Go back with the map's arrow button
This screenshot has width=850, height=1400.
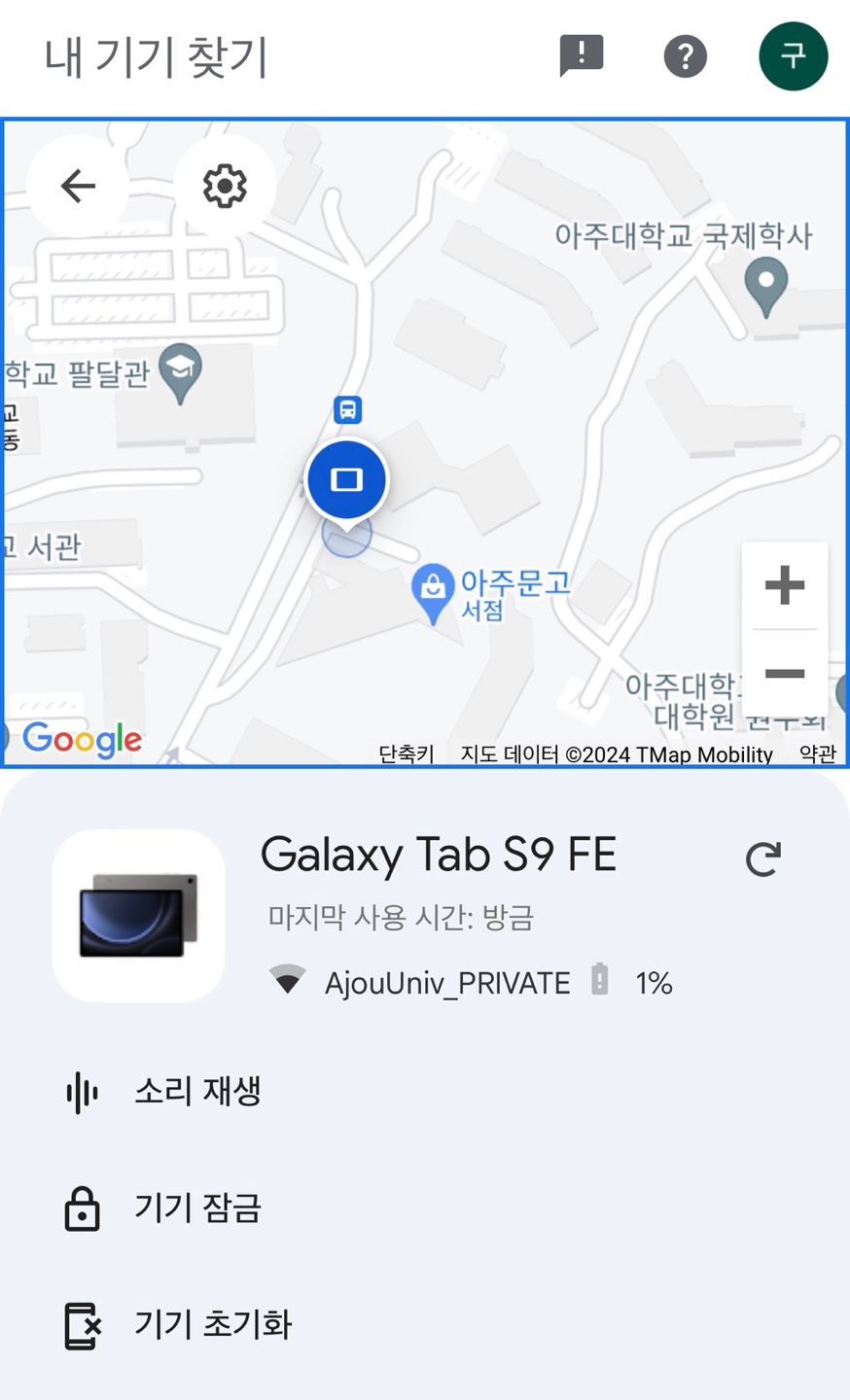pyautogui.click(x=78, y=186)
